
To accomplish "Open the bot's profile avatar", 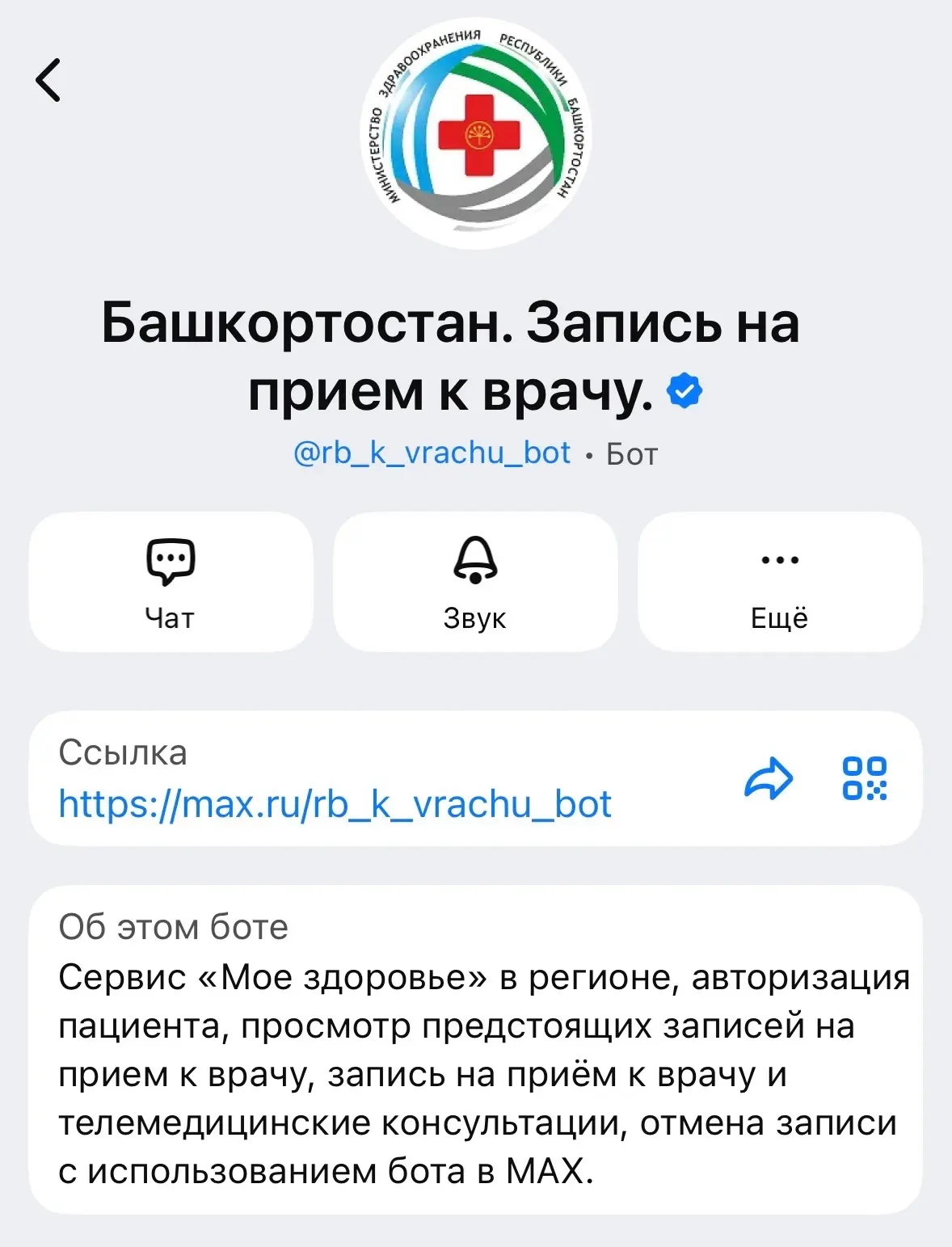I will click(475, 133).
